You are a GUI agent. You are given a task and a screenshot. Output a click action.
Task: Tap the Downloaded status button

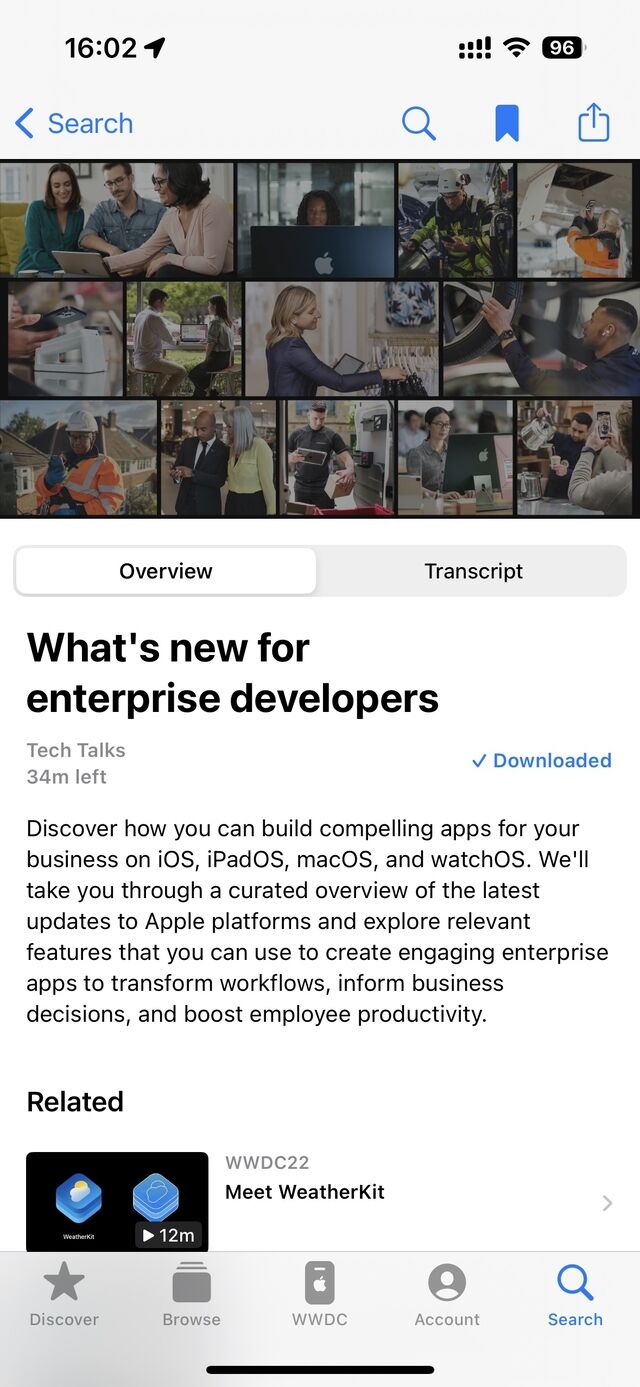(x=541, y=761)
